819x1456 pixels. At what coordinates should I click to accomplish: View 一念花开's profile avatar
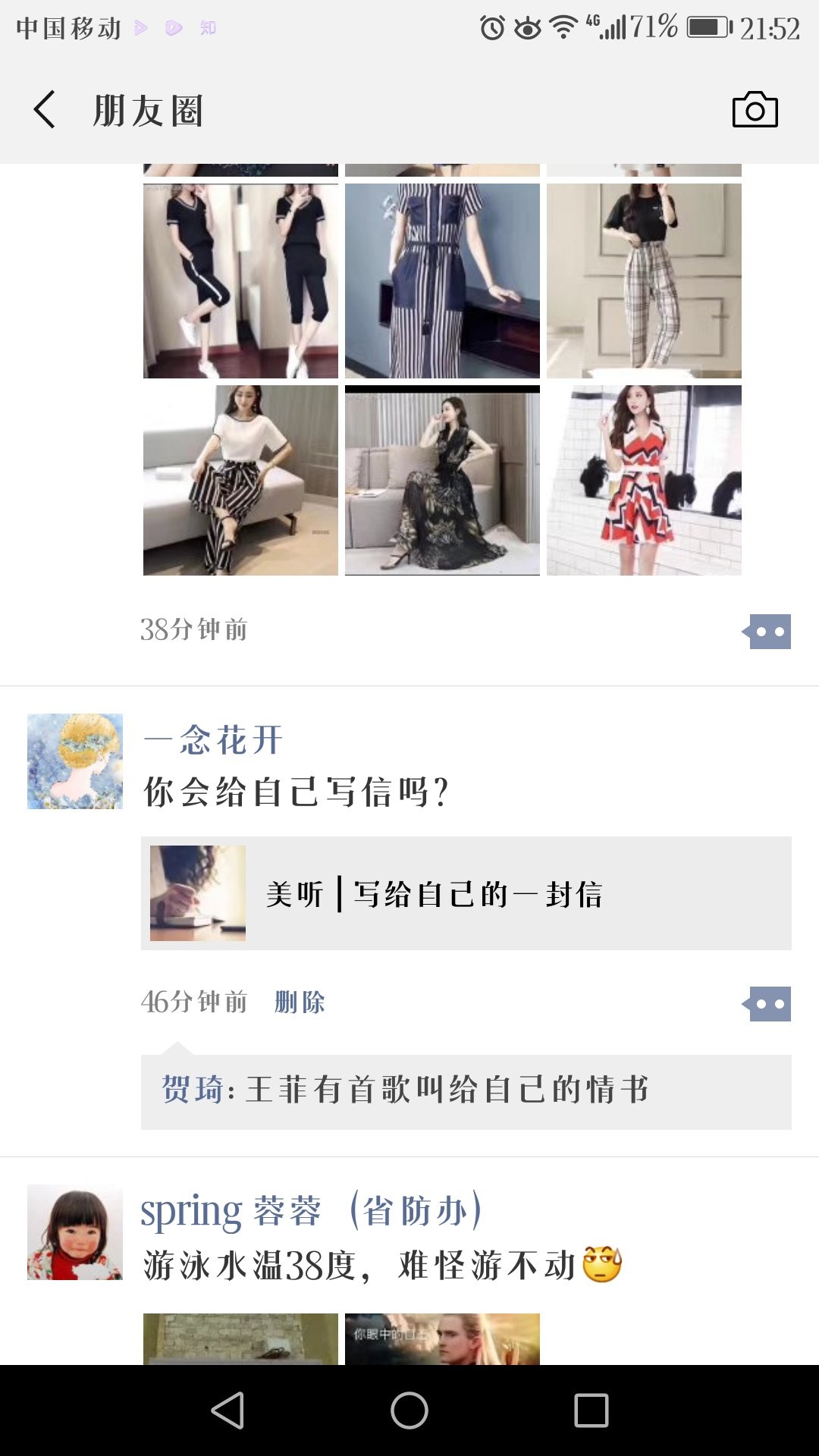[75, 761]
